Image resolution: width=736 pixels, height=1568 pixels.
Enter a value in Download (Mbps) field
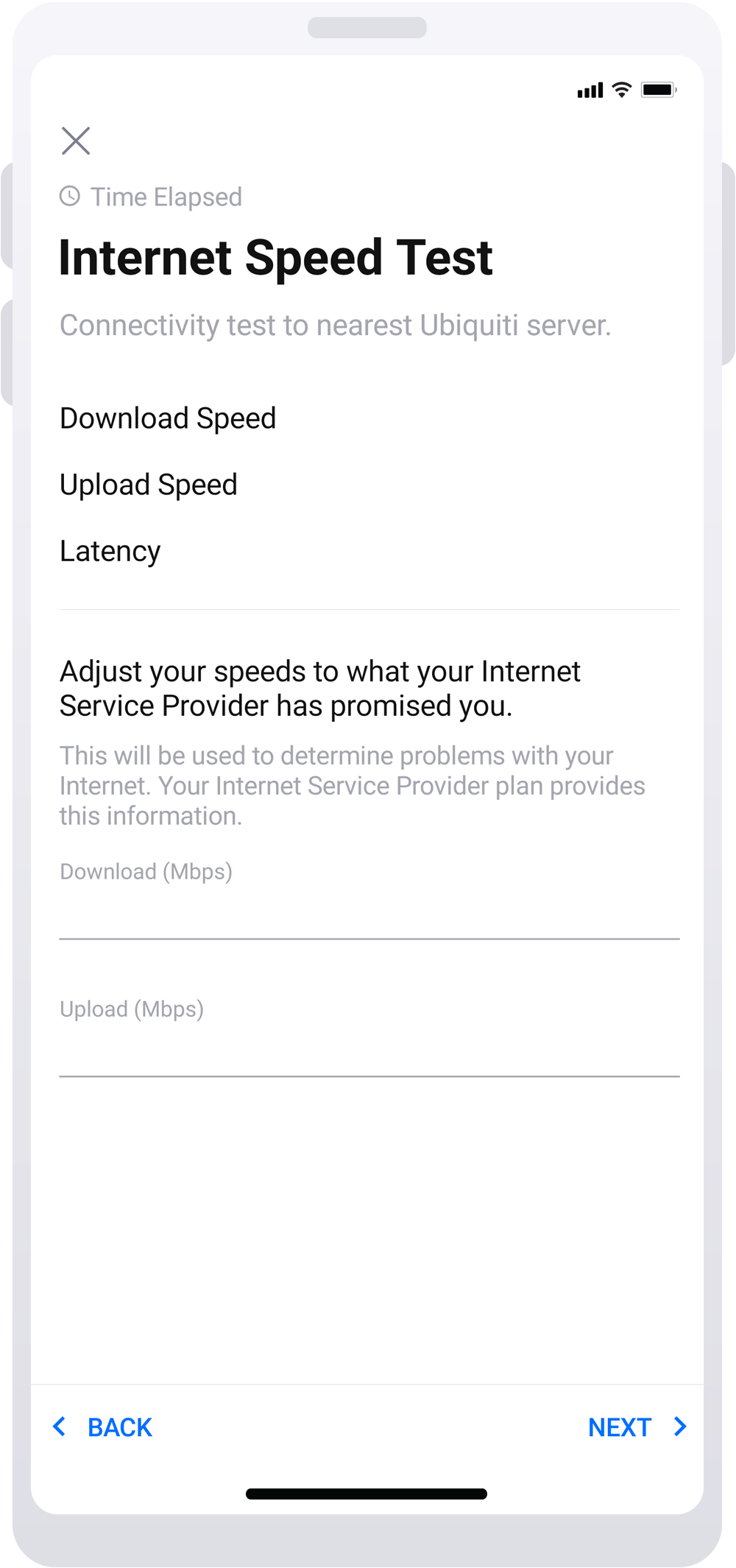coord(369,900)
